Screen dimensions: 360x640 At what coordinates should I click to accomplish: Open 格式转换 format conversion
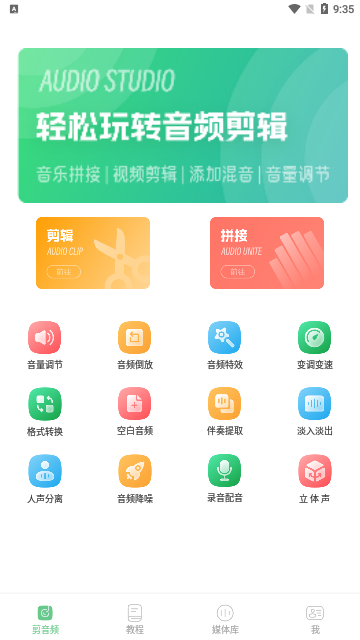tap(45, 412)
